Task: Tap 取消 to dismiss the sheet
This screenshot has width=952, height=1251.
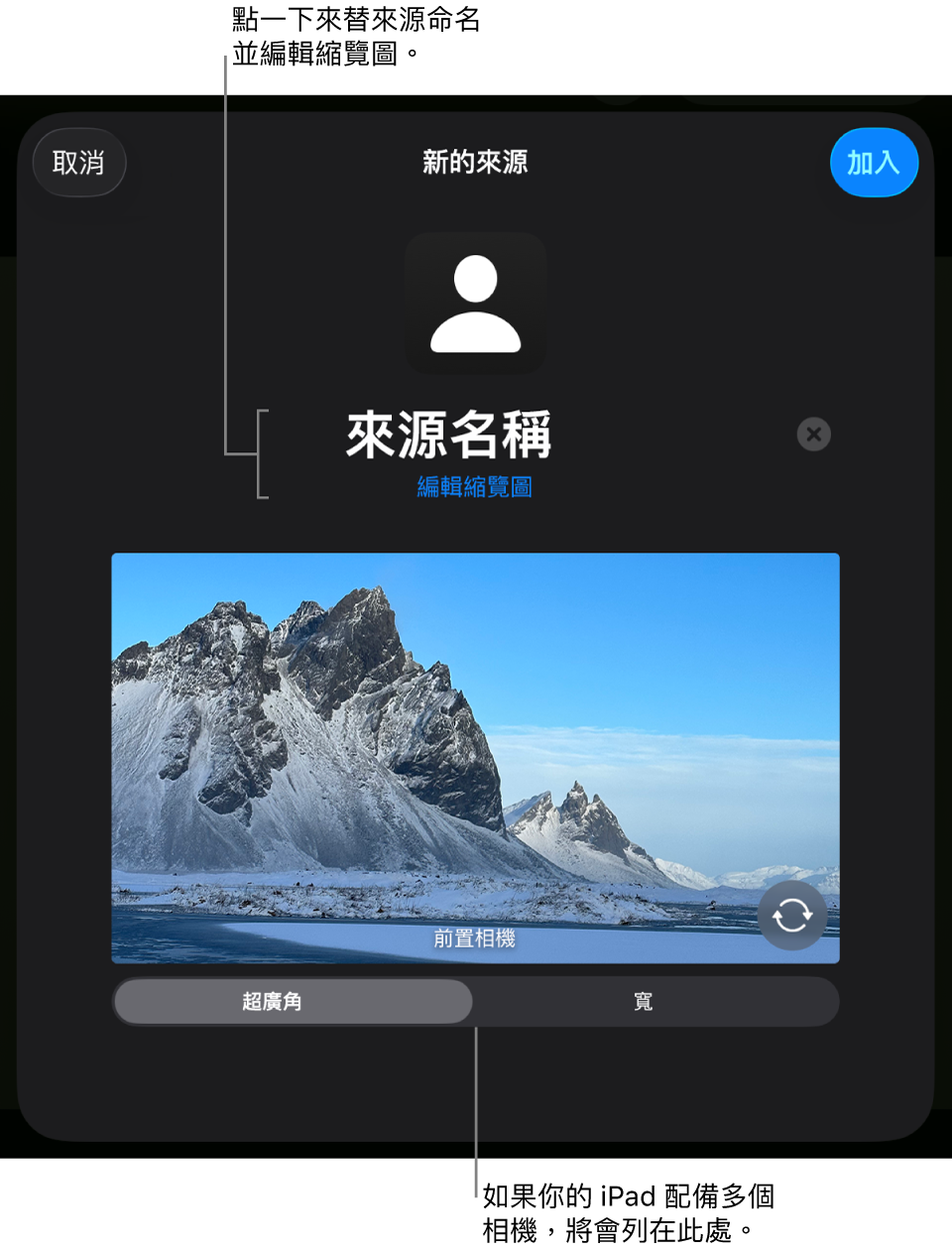Action: point(78,162)
